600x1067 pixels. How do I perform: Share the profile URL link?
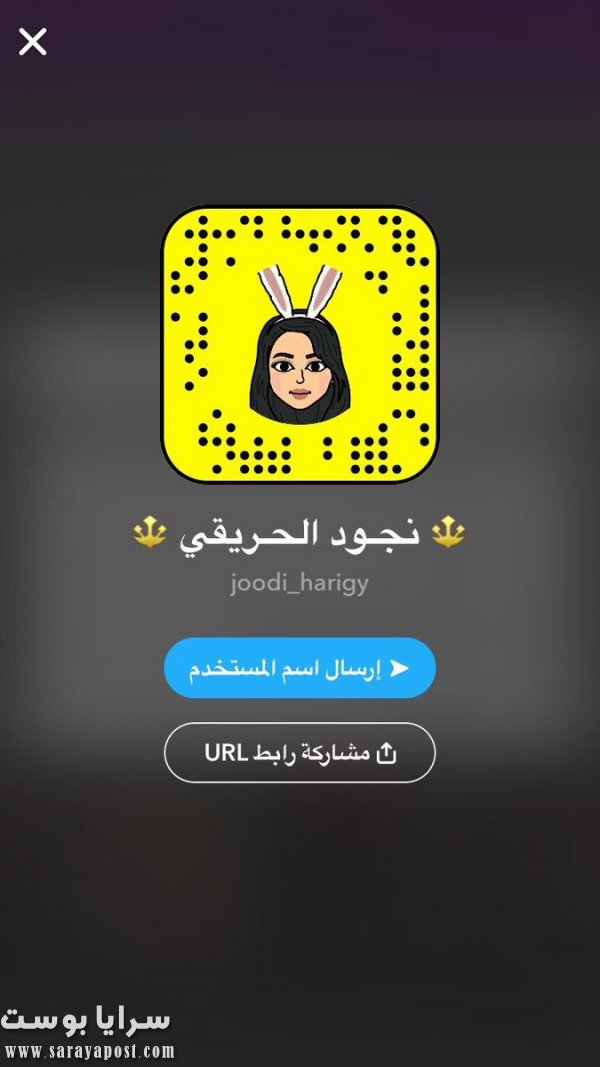(299, 753)
